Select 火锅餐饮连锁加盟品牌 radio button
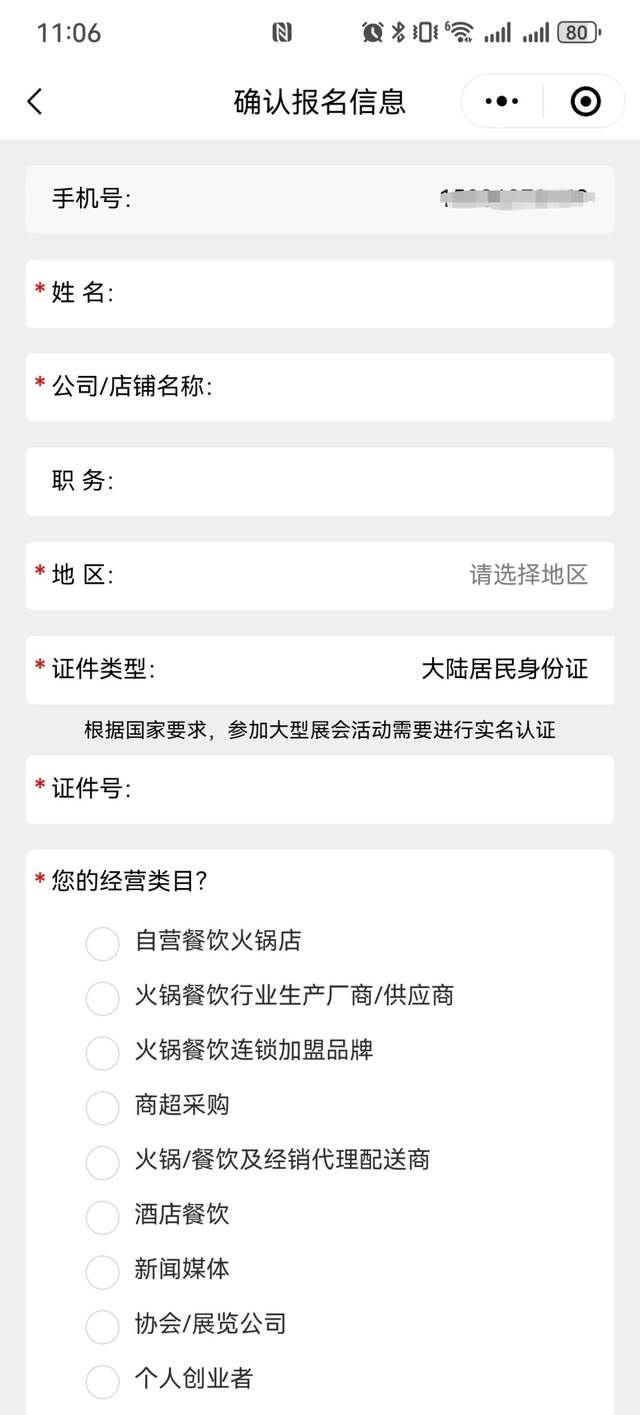 [102, 1052]
